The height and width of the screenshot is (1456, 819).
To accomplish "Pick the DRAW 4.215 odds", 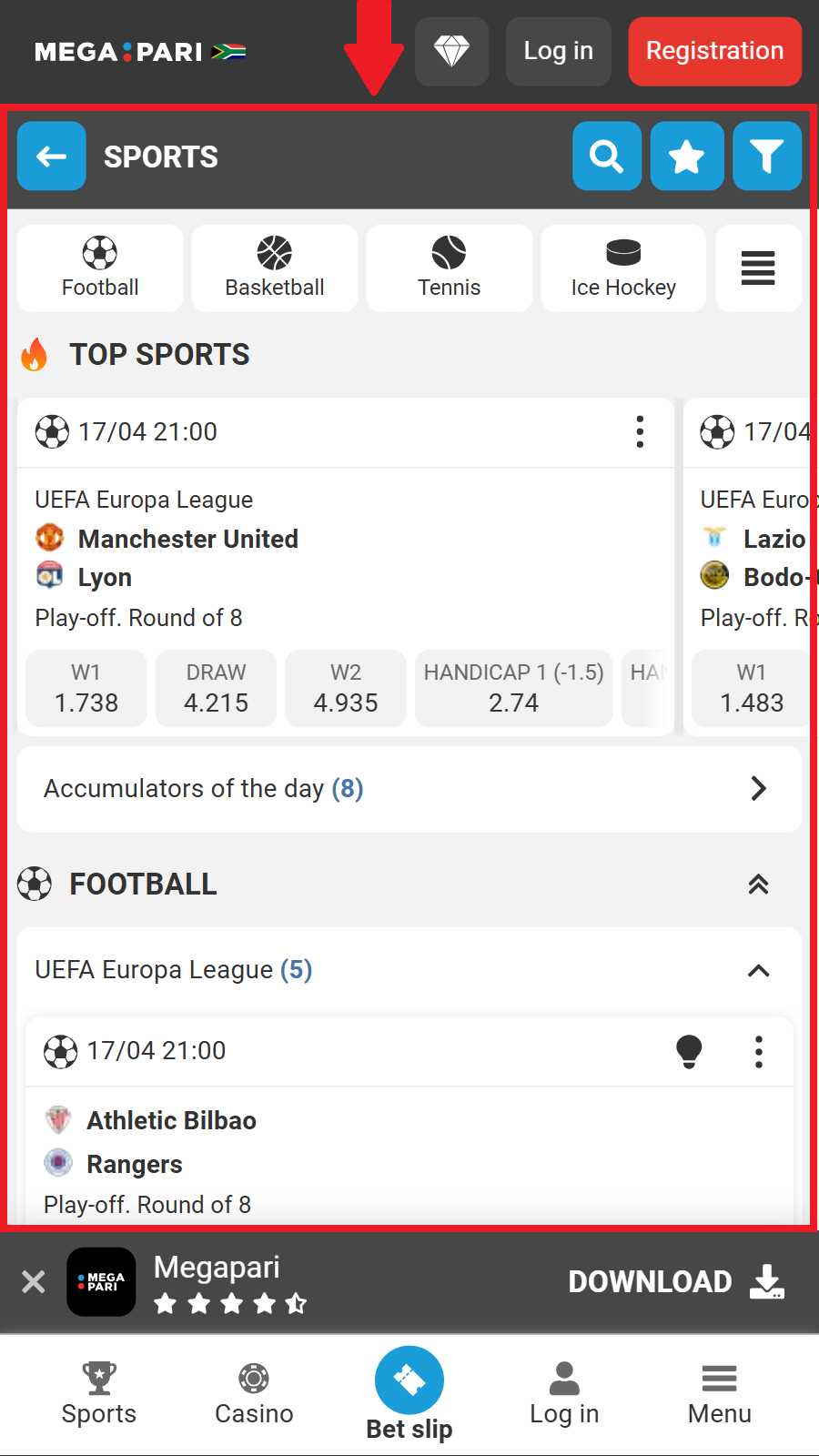I will (x=216, y=688).
